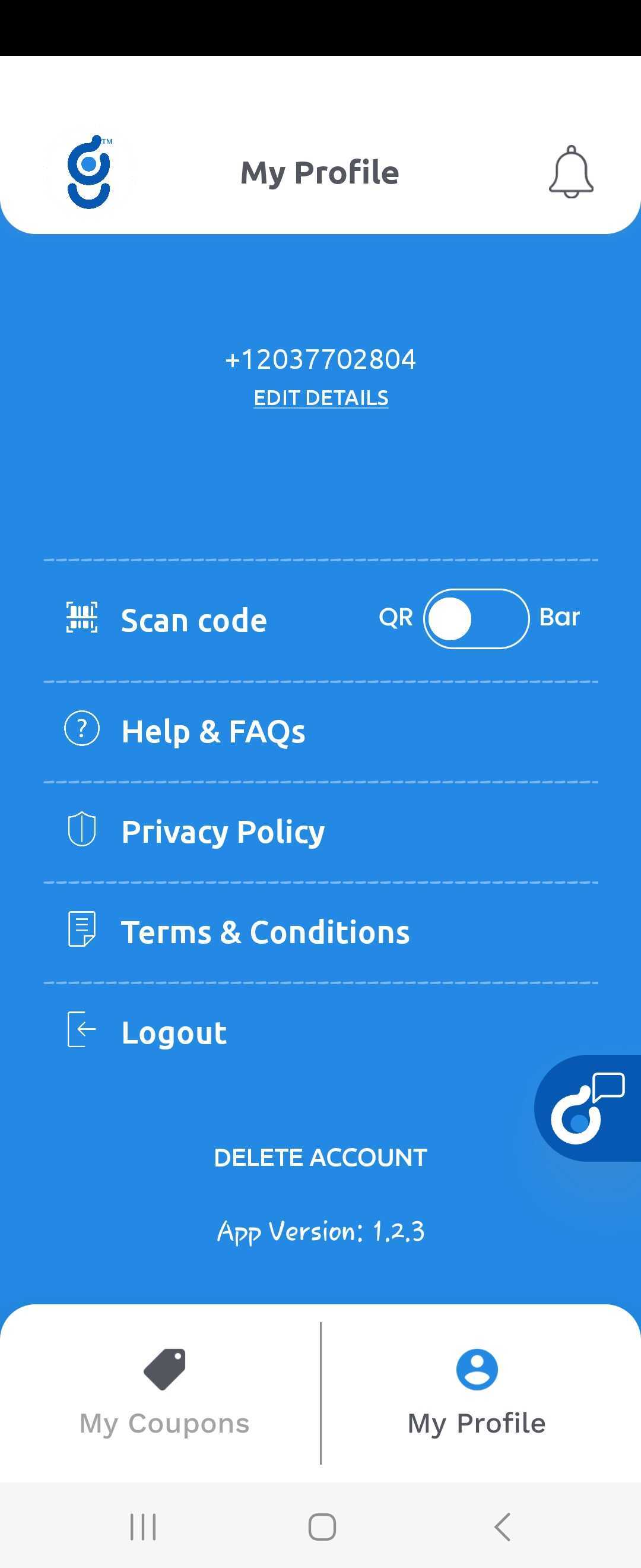
Task: Switch to the My Coupons tab
Action: pyautogui.click(x=164, y=1394)
